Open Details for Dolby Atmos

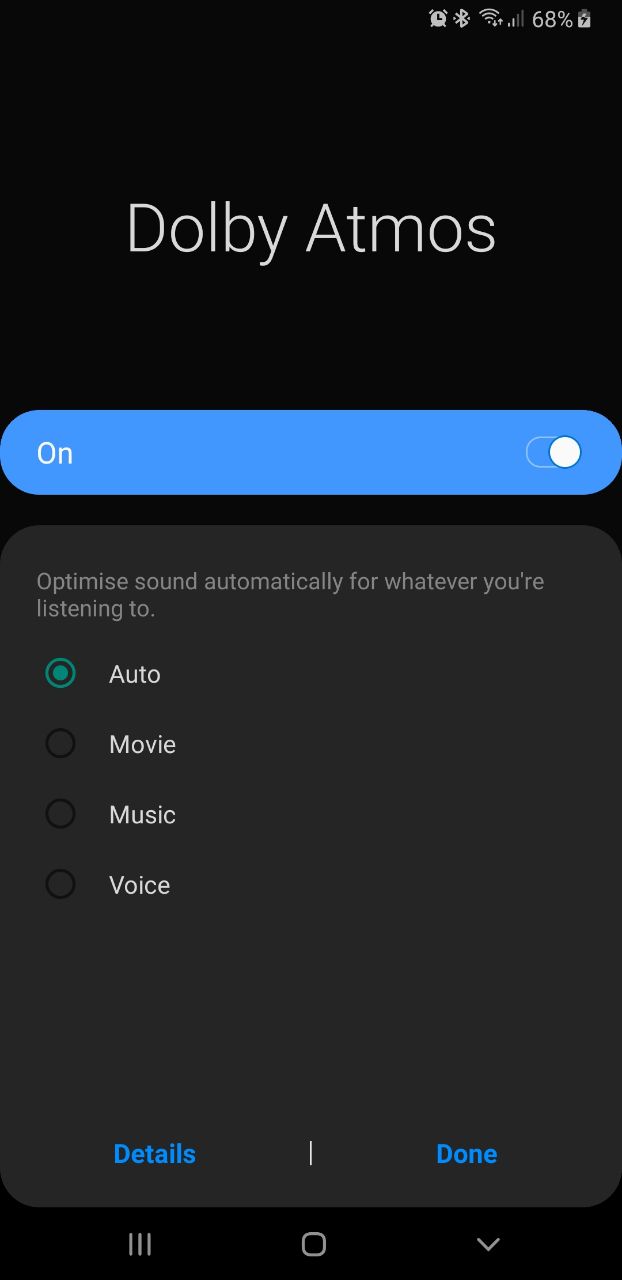click(x=155, y=1154)
